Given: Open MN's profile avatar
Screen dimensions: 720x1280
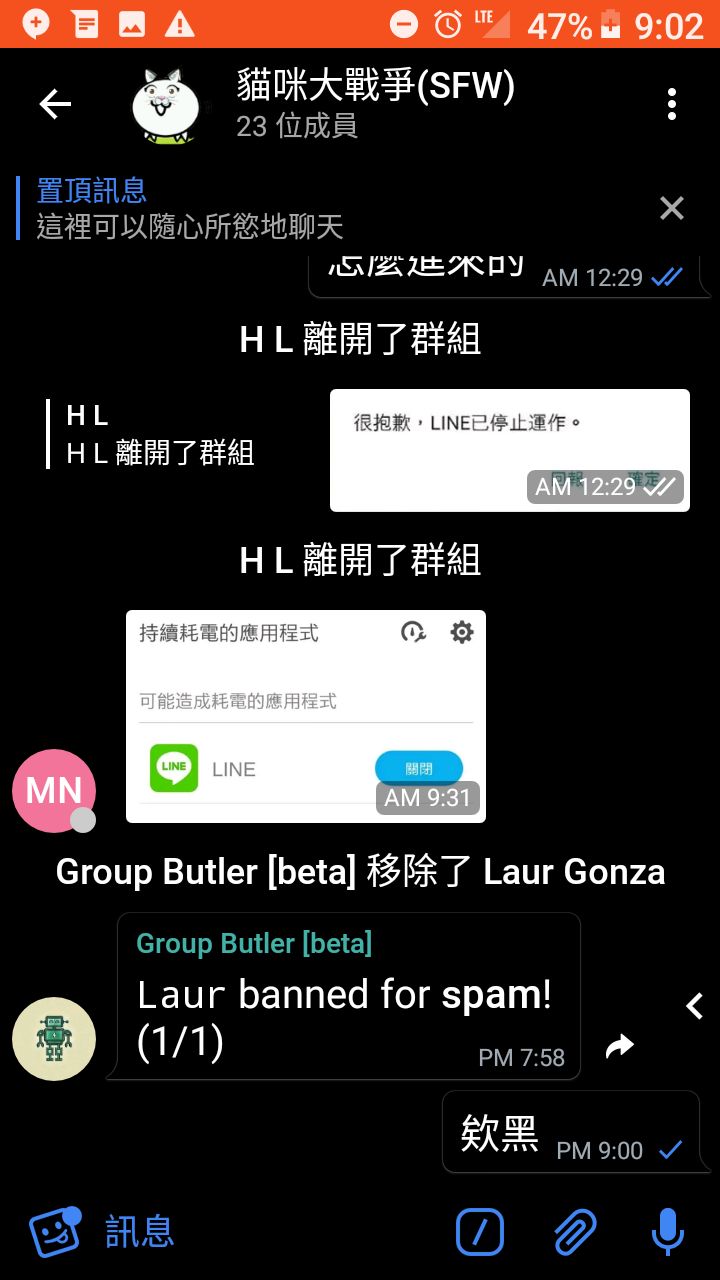Looking at the screenshot, I should point(54,791).
